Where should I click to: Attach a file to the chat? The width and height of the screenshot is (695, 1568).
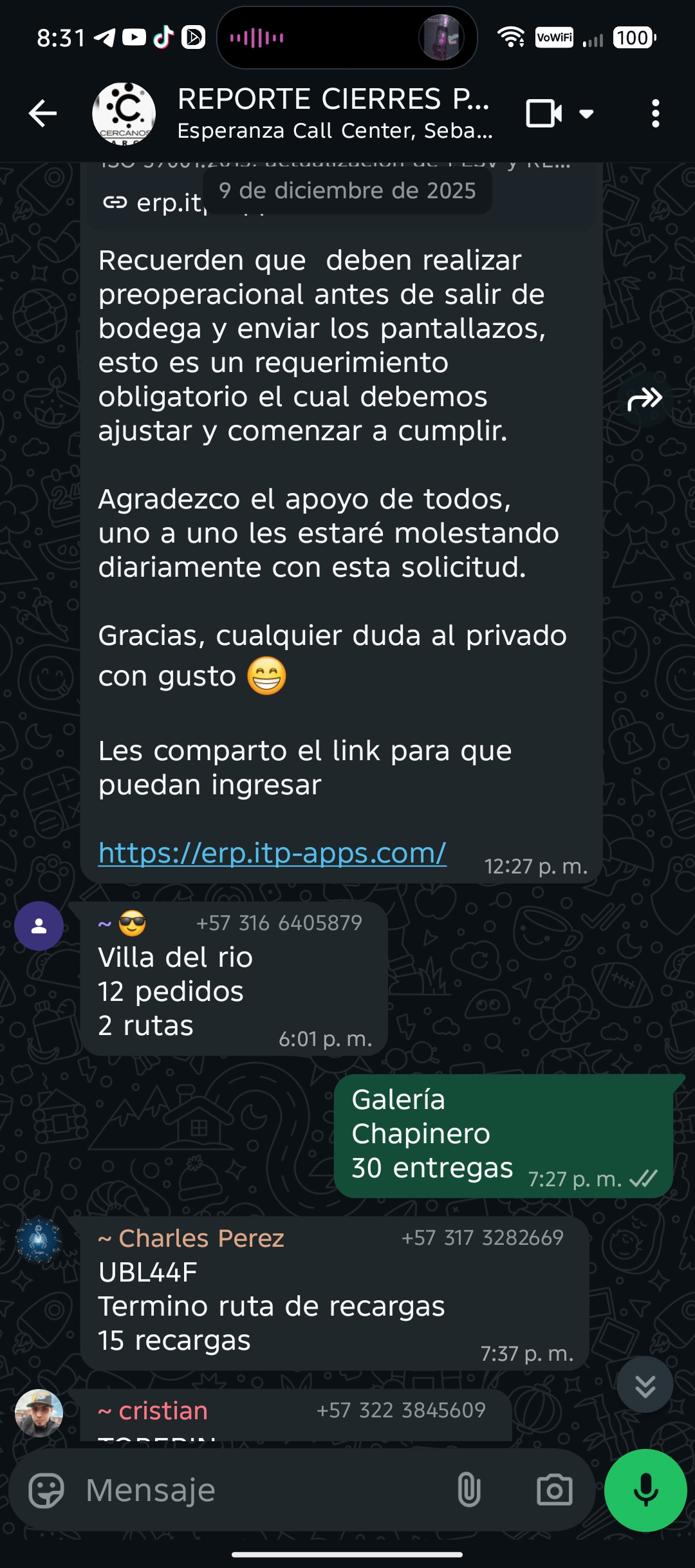(468, 1490)
